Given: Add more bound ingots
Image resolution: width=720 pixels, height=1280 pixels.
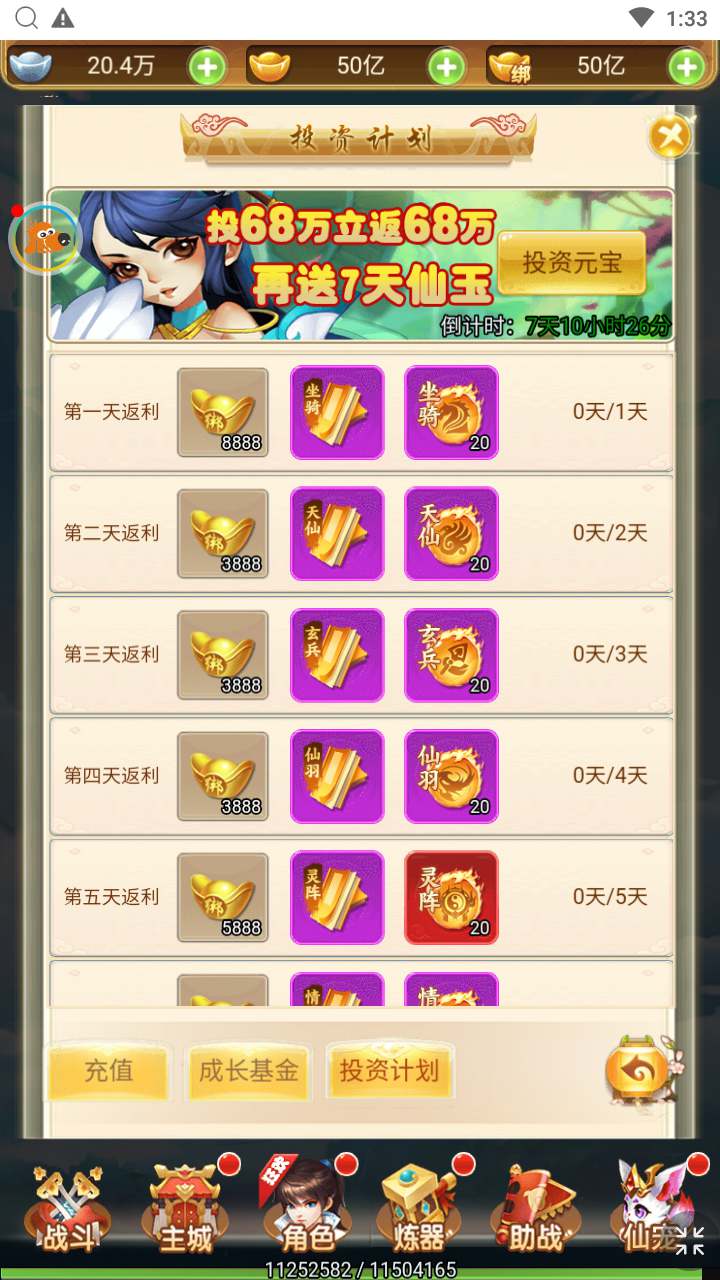Looking at the screenshot, I should click(x=687, y=67).
